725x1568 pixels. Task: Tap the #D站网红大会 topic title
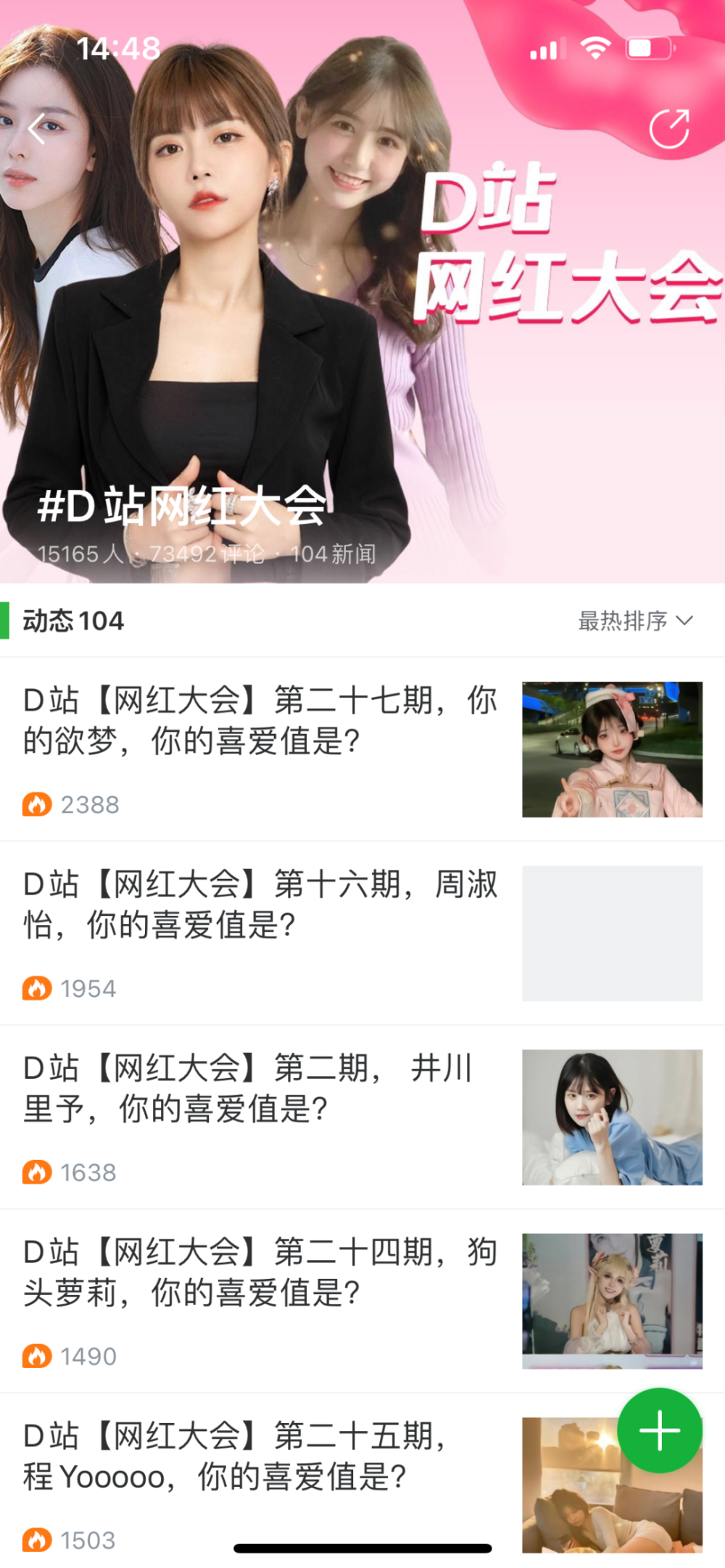point(181,508)
